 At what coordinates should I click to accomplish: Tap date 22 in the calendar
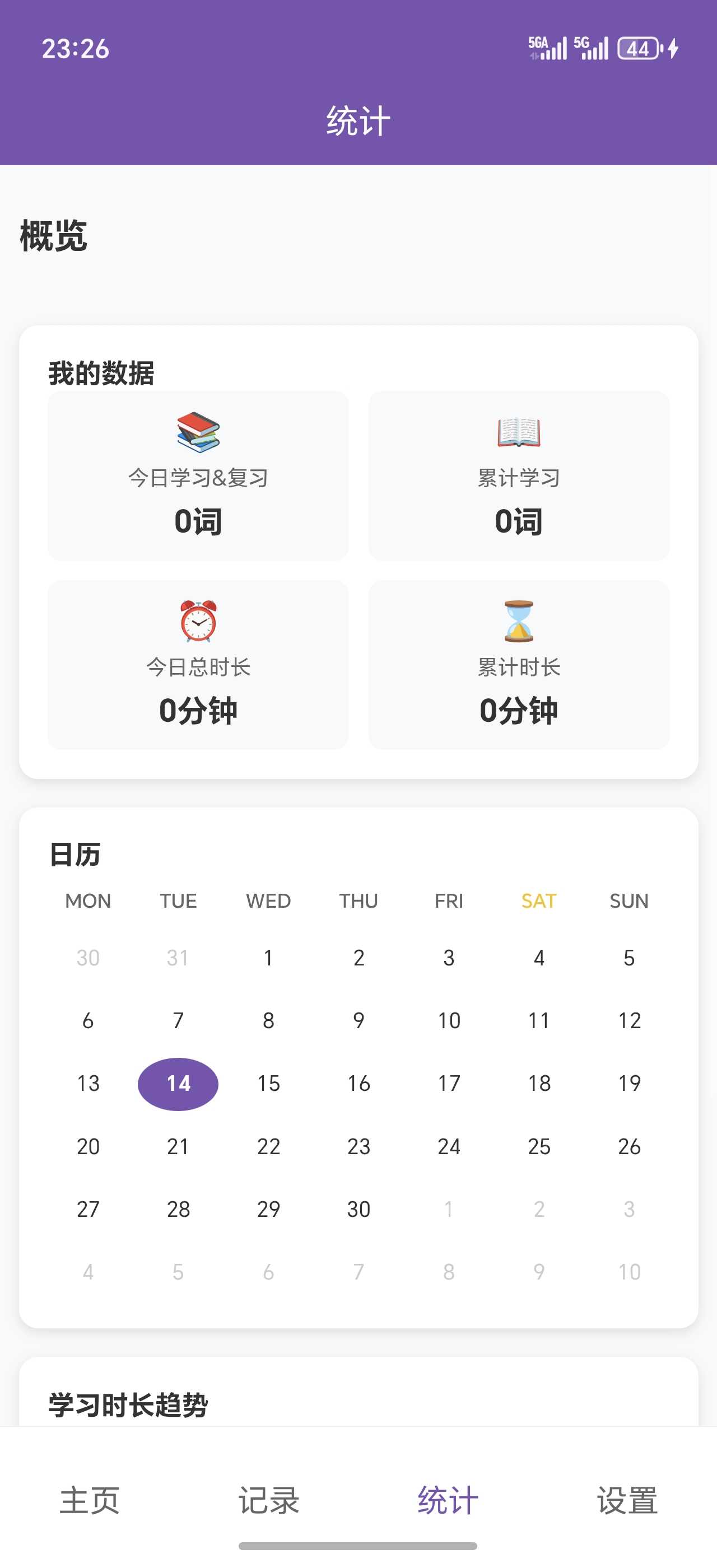pos(268,1146)
